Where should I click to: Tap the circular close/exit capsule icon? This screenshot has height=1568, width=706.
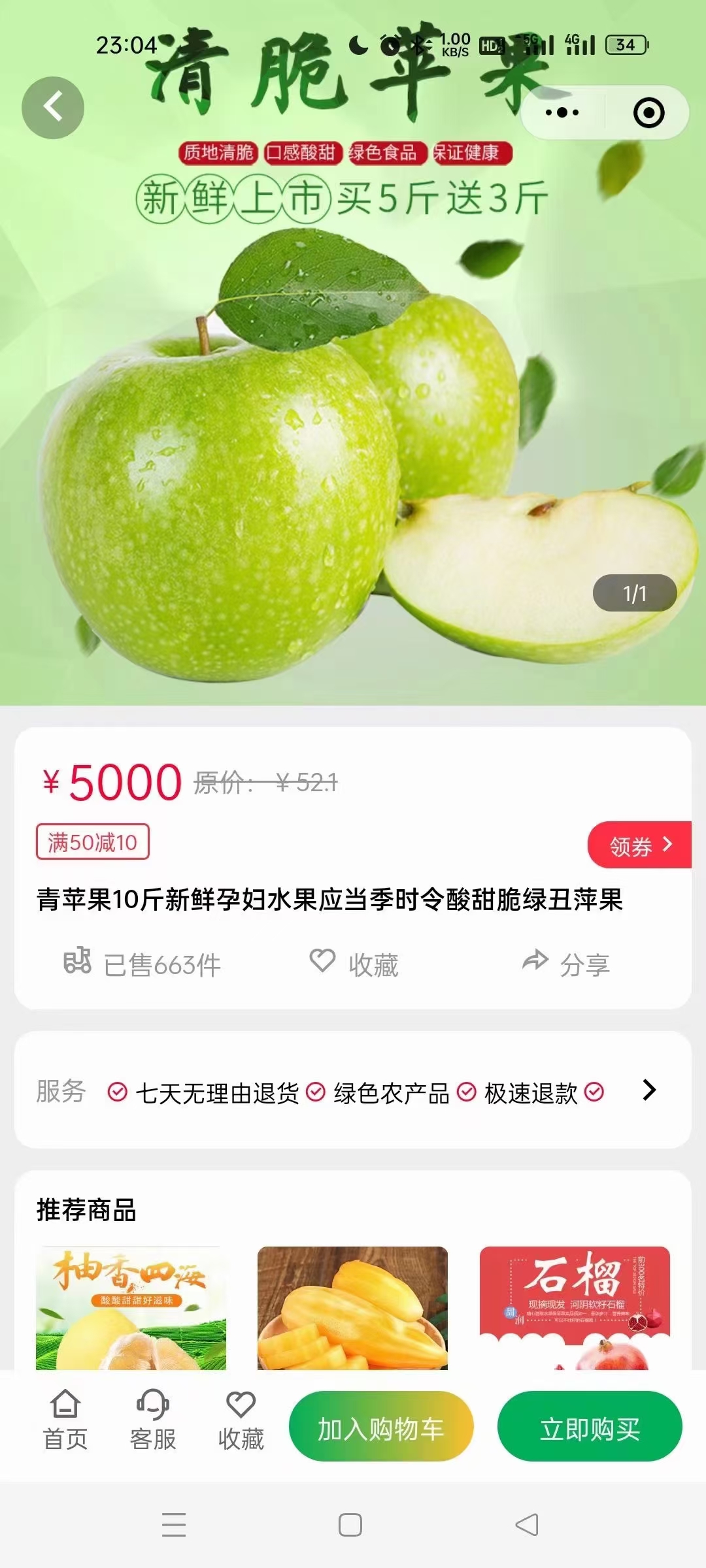pyautogui.click(x=647, y=112)
